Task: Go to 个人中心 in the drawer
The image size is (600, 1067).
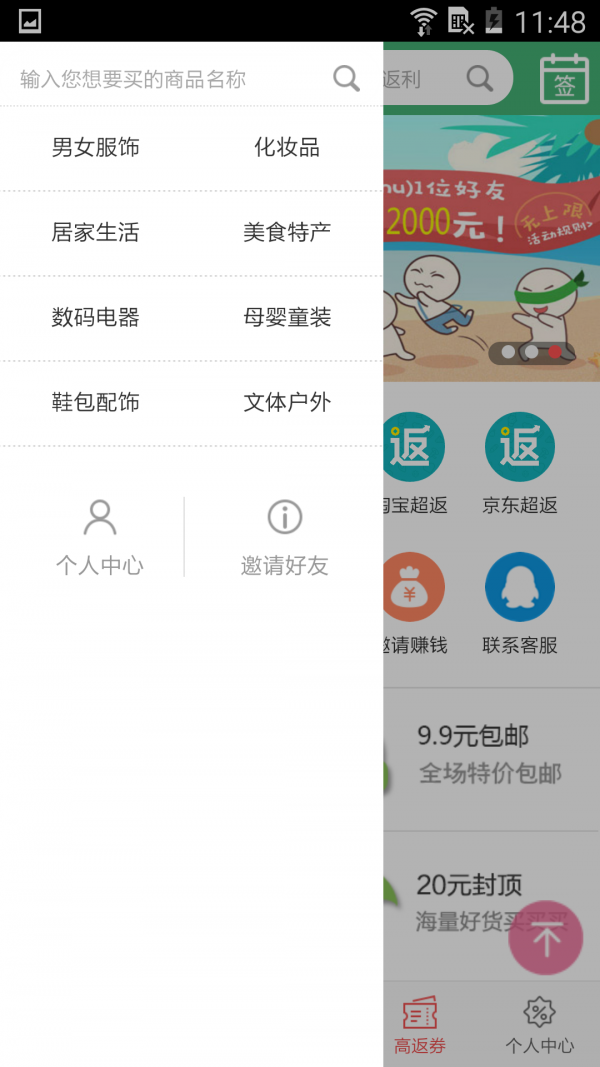Action: (99, 537)
